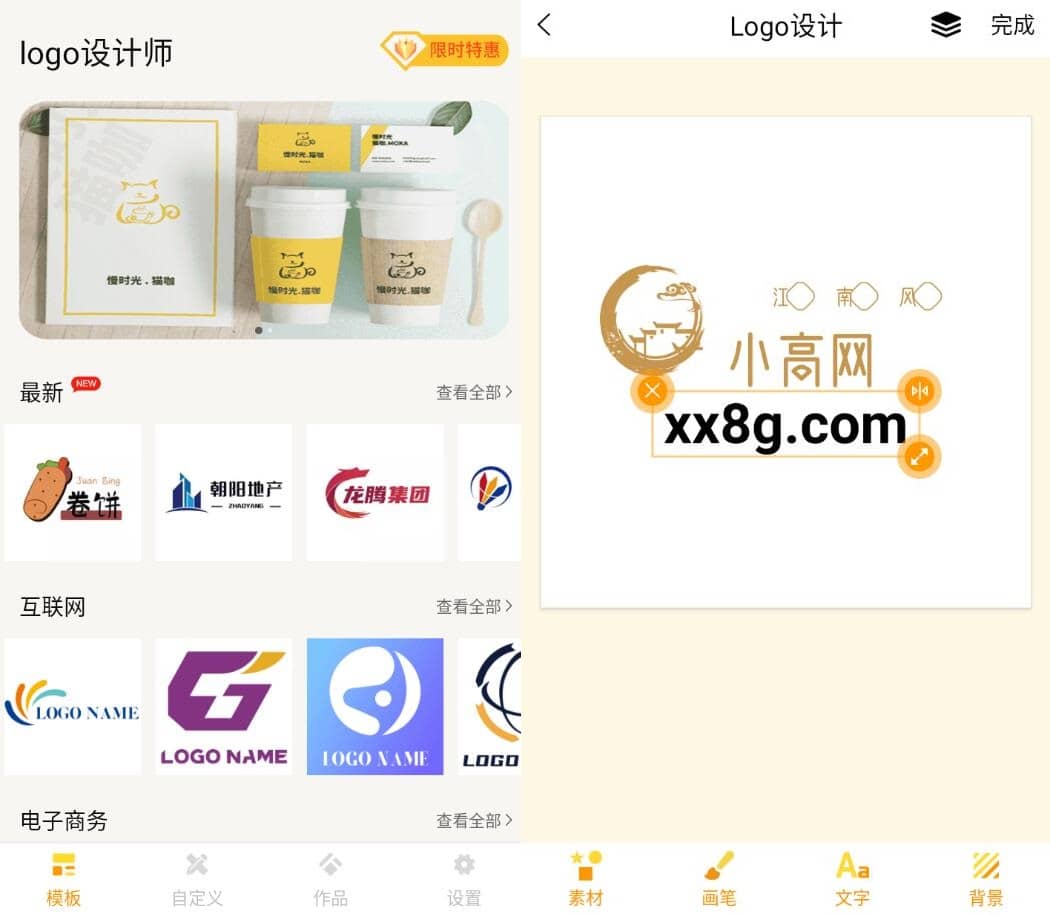View all templates in the 最新 section
Image resolution: width=1050 pixels, height=916 pixels.
473,393
